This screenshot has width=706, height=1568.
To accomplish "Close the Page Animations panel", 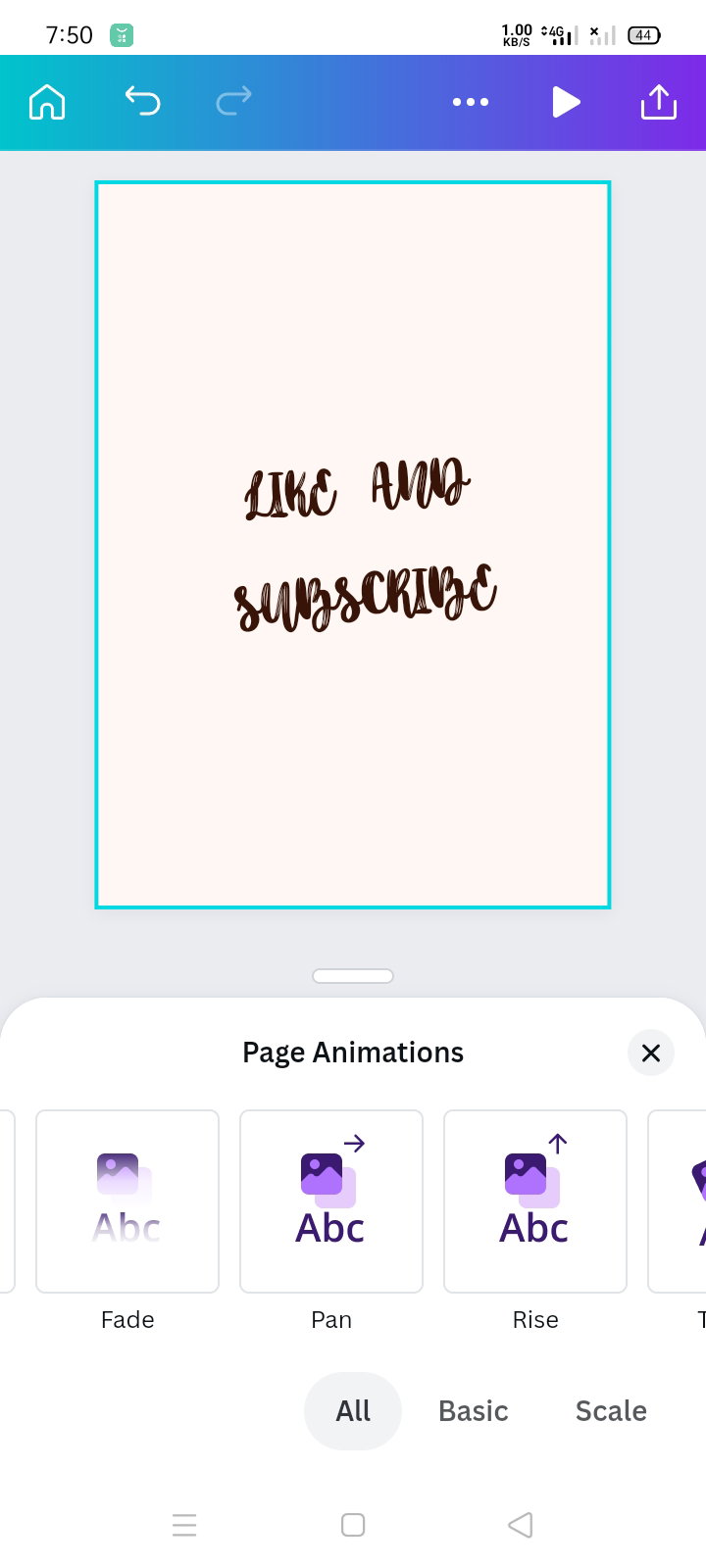I will pyautogui.click(x=651, y=1053).
